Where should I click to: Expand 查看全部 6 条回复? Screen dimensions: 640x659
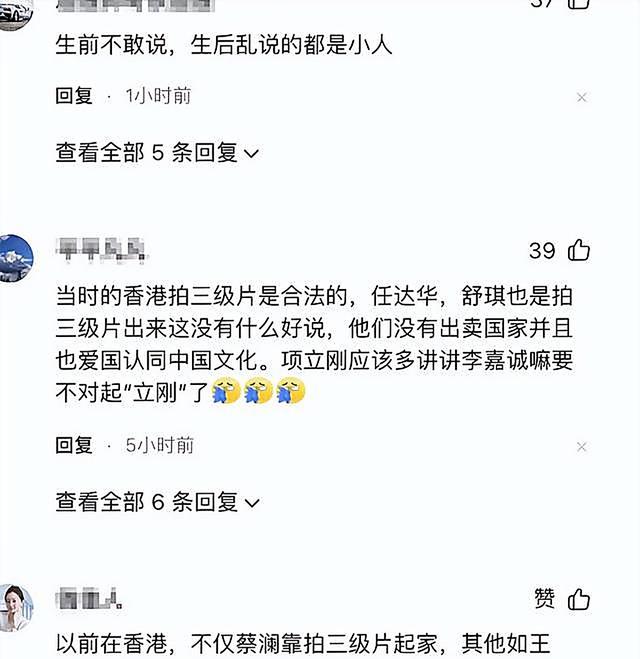157,501
